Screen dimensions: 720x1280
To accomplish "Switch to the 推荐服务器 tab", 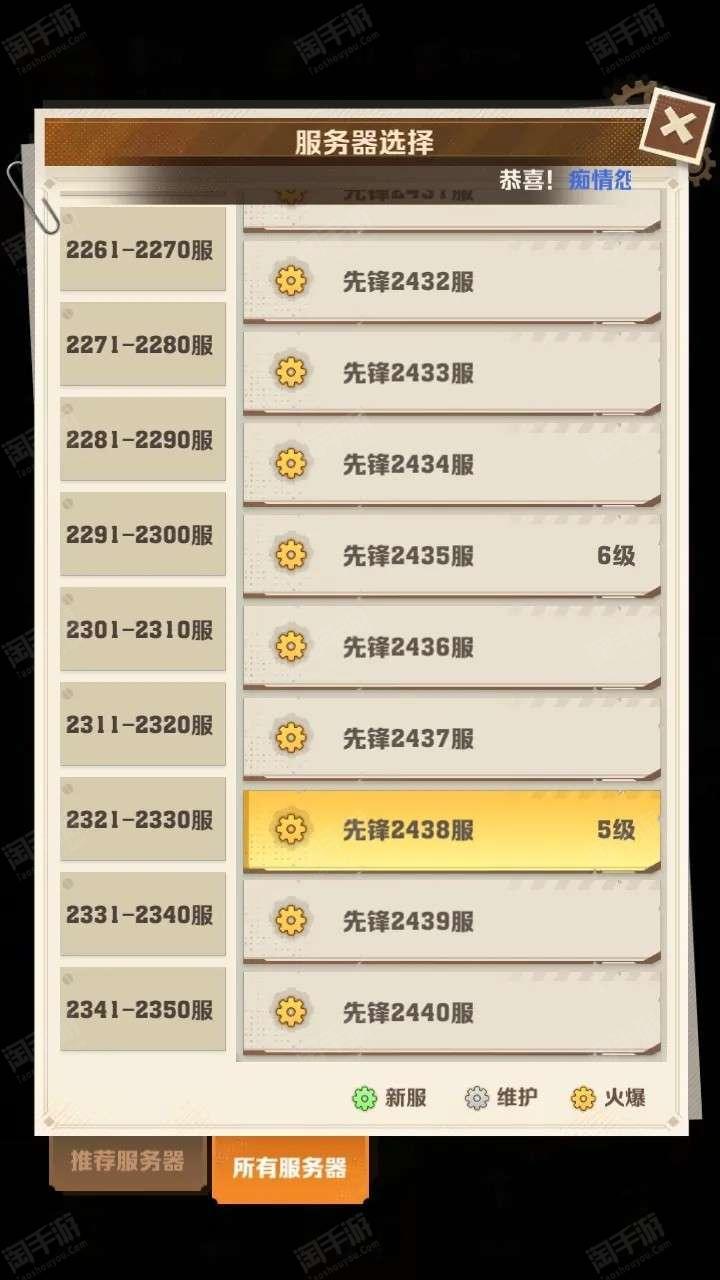I will [x=127, y=1162].
